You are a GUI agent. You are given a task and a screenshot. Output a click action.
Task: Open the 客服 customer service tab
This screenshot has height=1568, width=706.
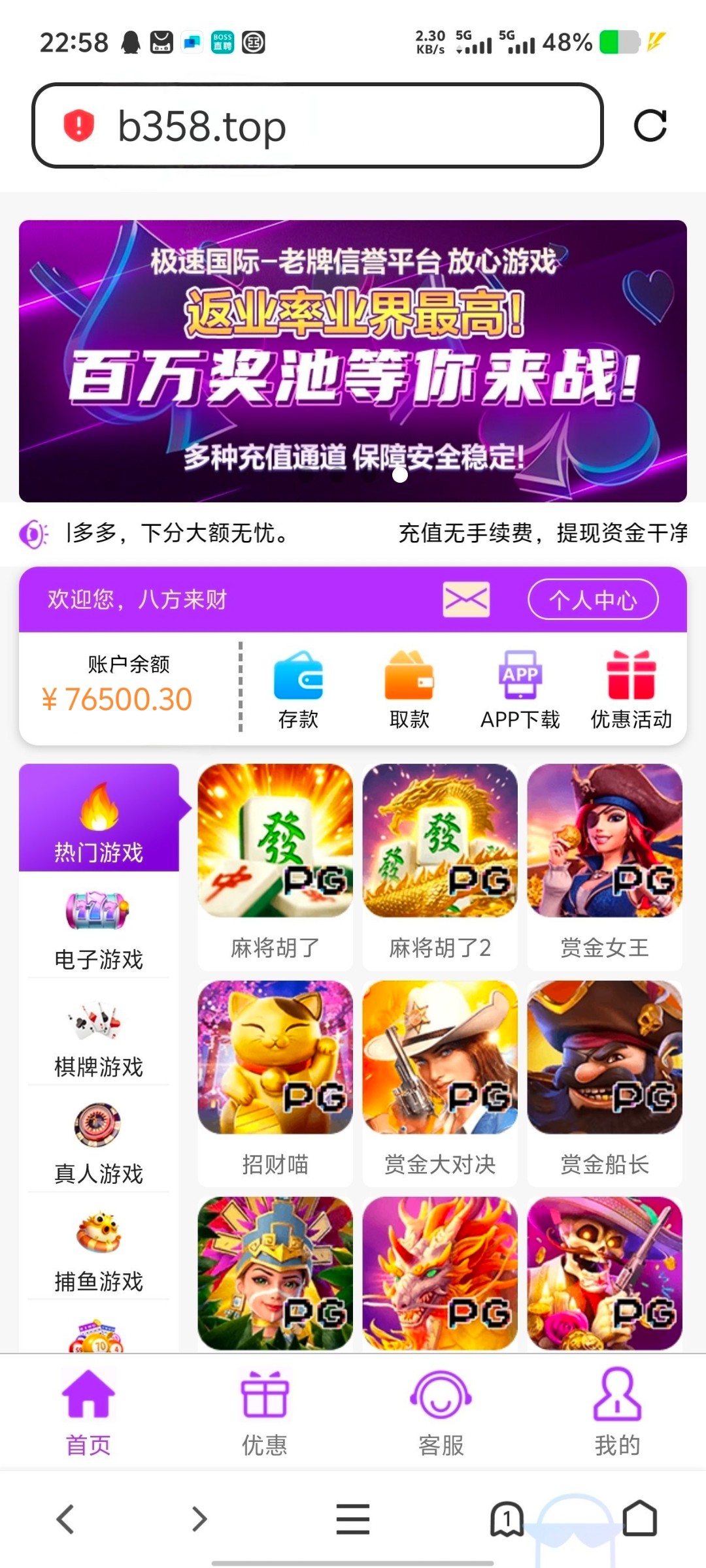tap(441, 1413)
